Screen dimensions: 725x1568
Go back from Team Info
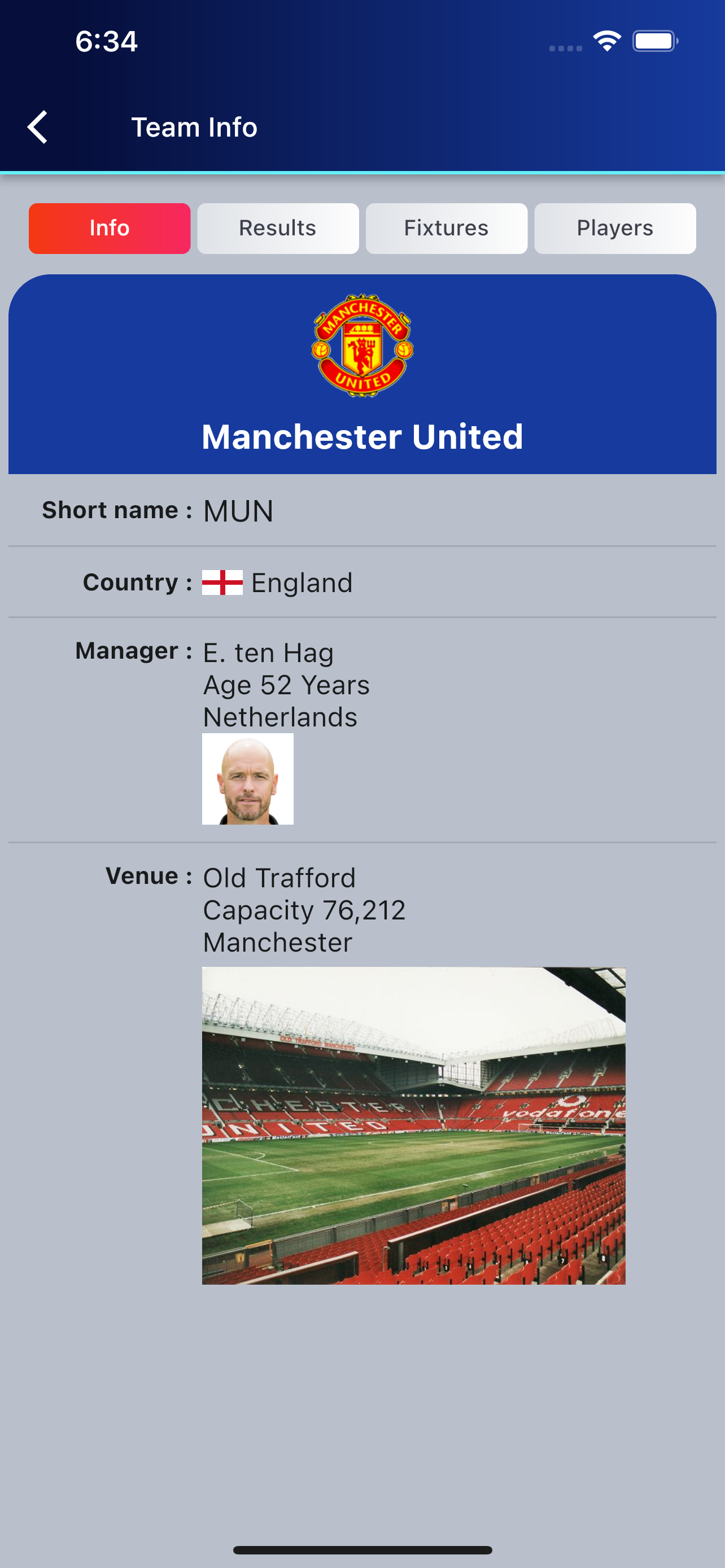[x=38, y=127]
